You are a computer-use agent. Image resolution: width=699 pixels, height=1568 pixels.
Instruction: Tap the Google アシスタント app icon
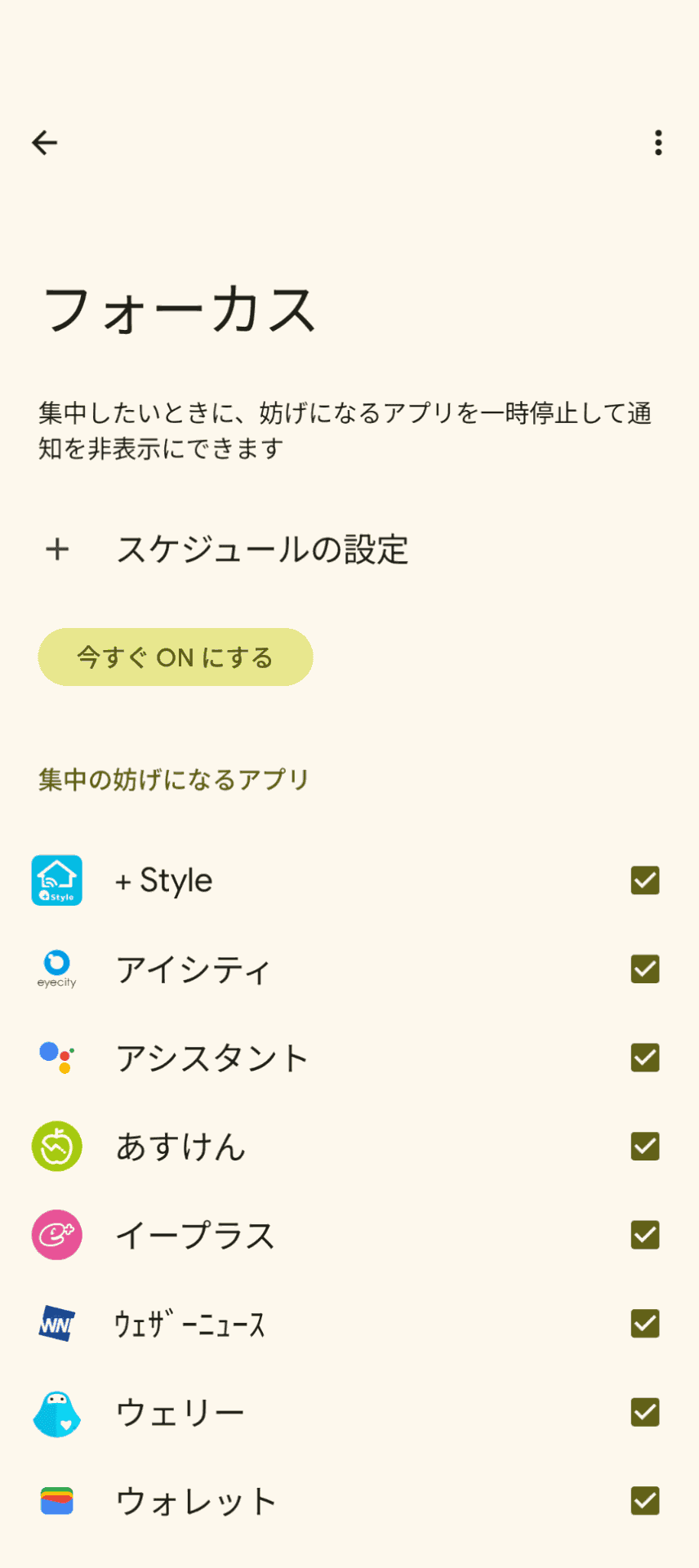tap(56, 1058)
